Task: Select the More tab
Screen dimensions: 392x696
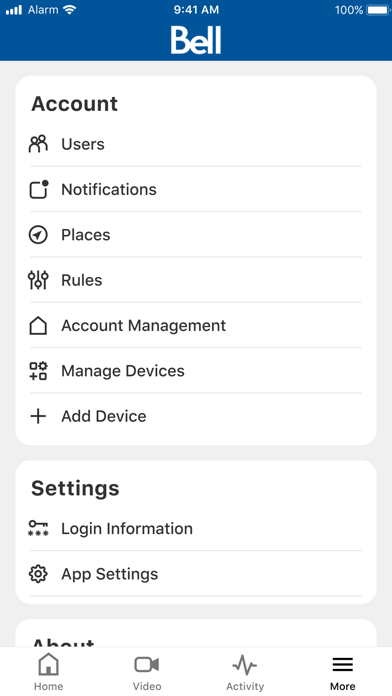Action: click(x=343, y=672)
